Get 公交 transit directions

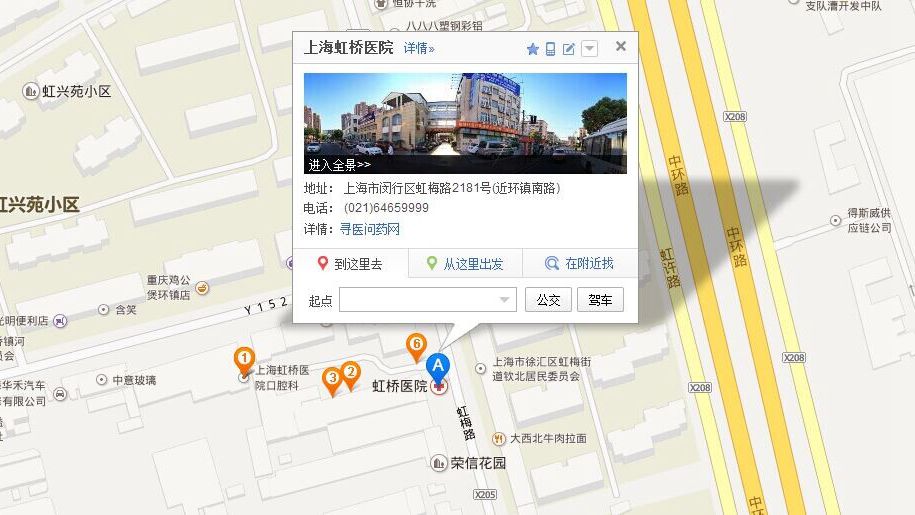548,300
